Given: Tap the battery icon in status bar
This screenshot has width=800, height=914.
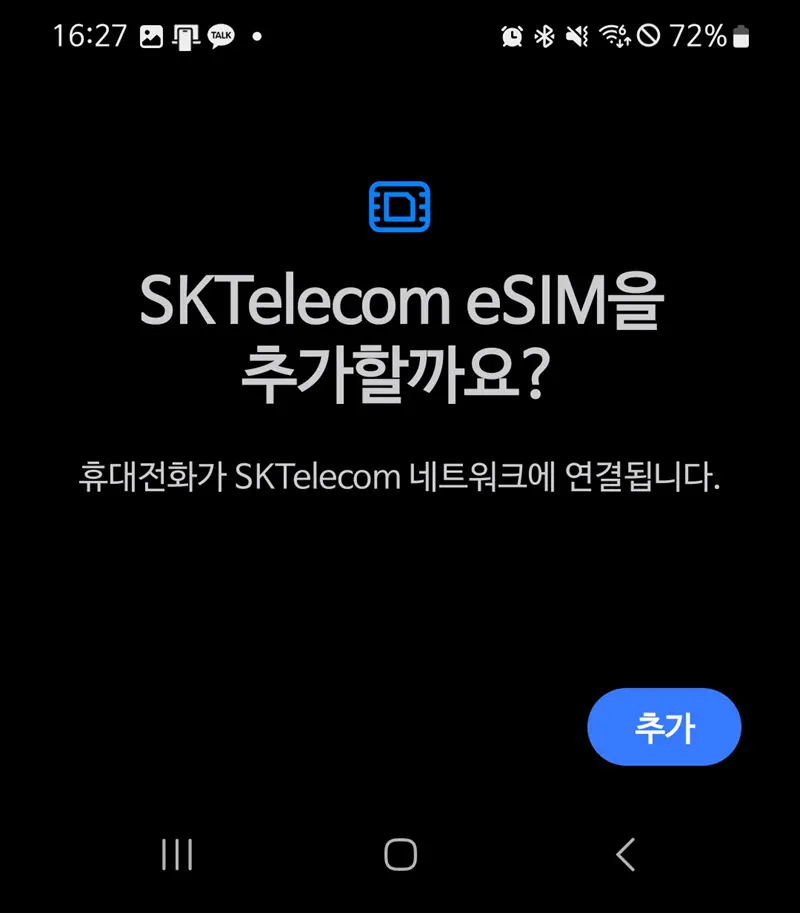Looking at the screenshot, I should click(742, 36).
